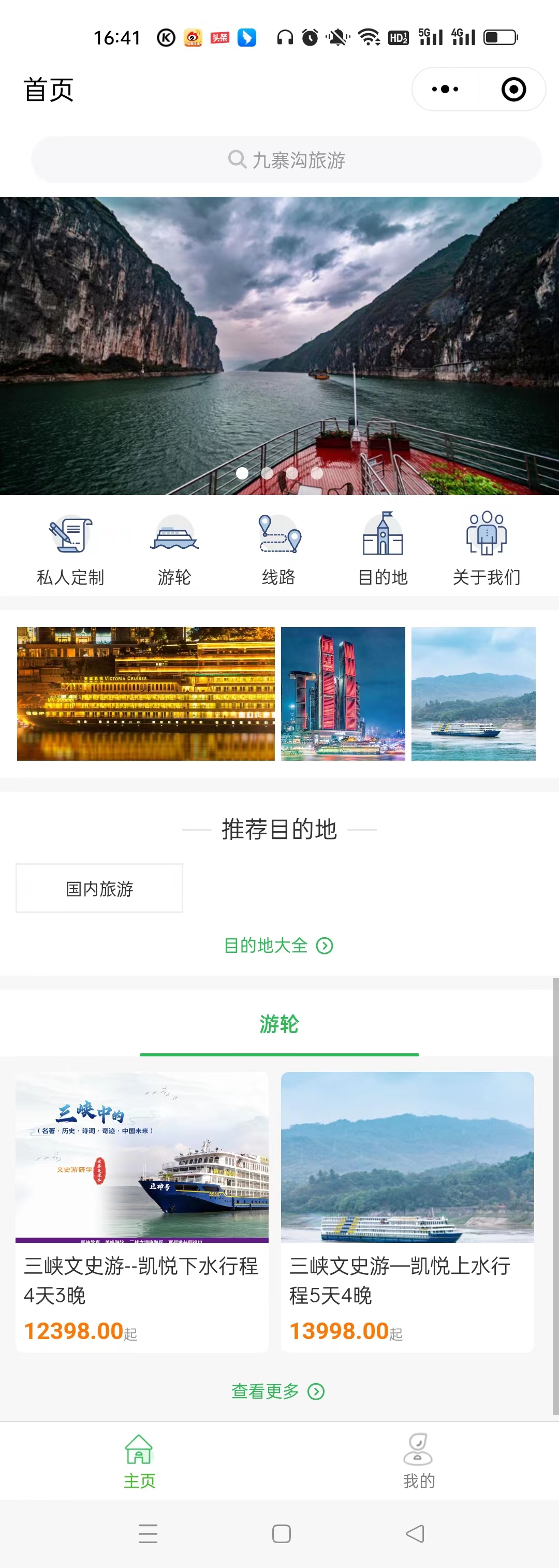Expand 查看更多 to load more cruises

(278, 1391)
